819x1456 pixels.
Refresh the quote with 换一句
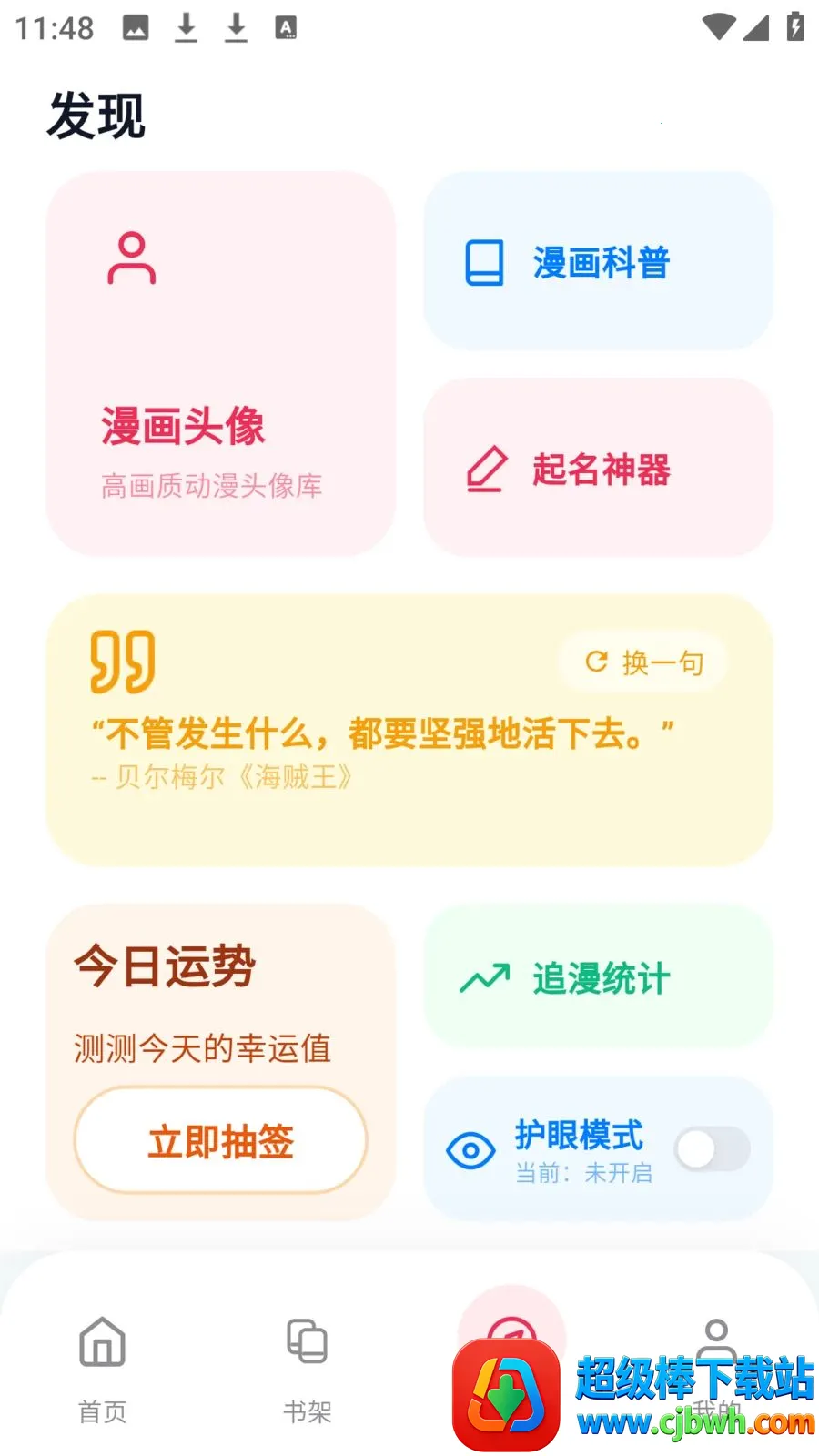[643, 662]
